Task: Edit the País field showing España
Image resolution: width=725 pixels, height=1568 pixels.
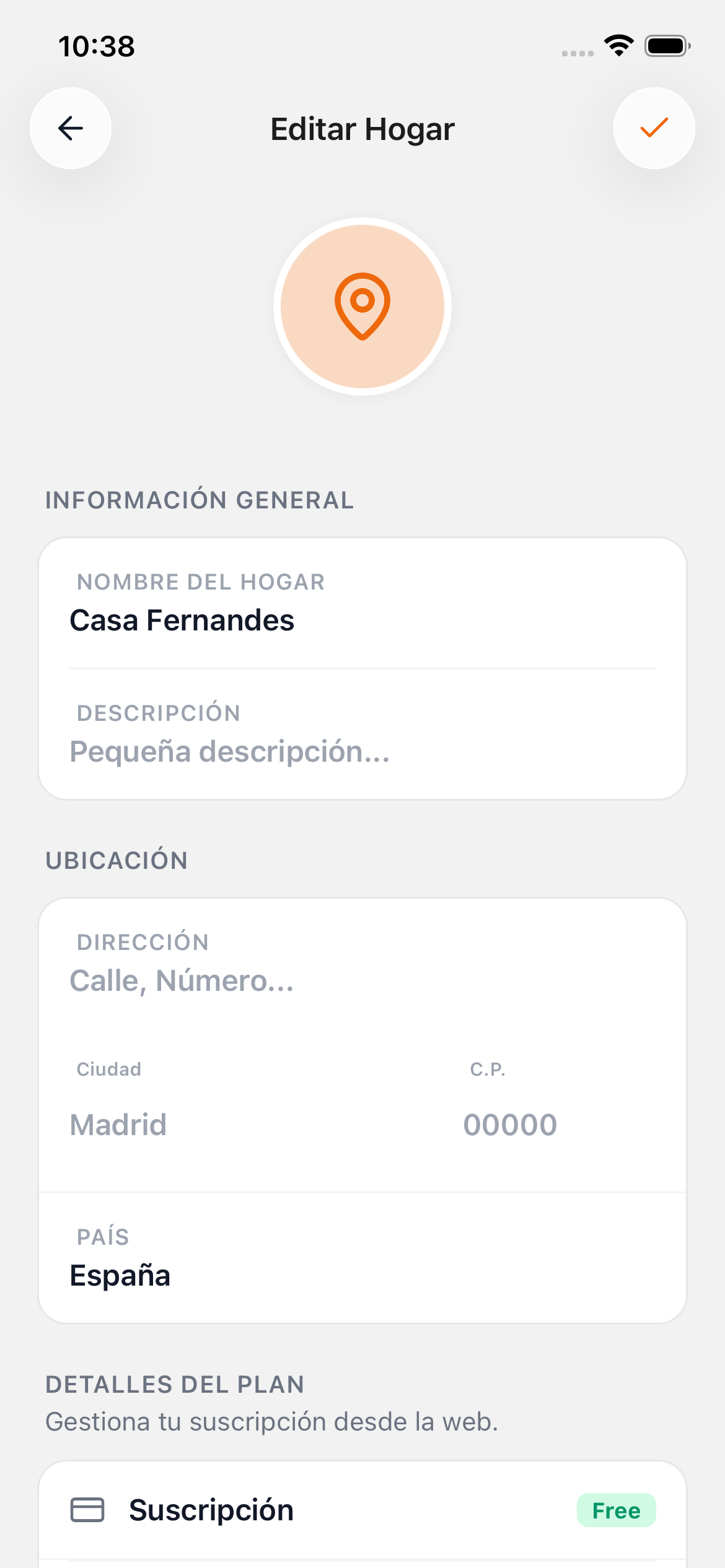Action: pyautogui.click(x=362, y=1276)
